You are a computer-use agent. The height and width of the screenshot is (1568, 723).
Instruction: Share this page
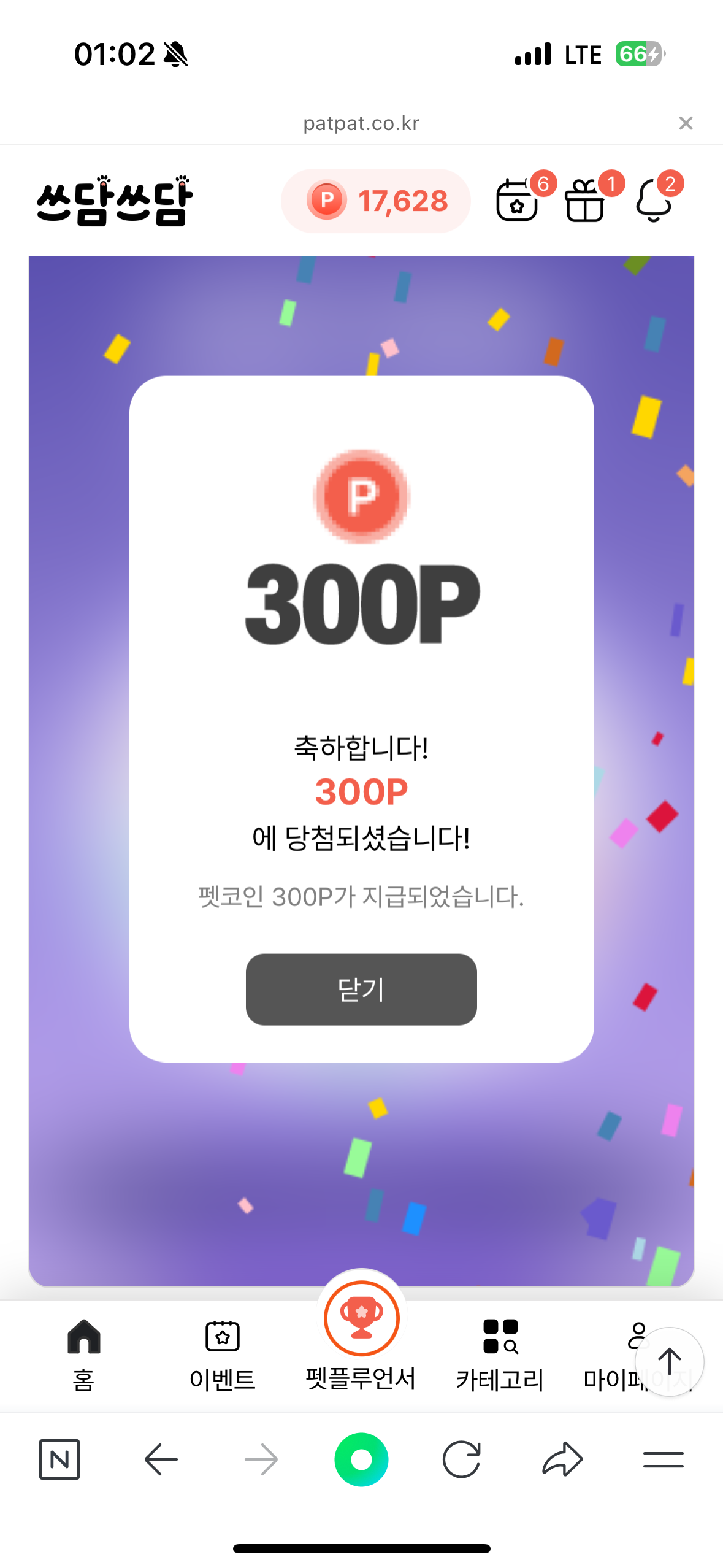[562, 1459]
